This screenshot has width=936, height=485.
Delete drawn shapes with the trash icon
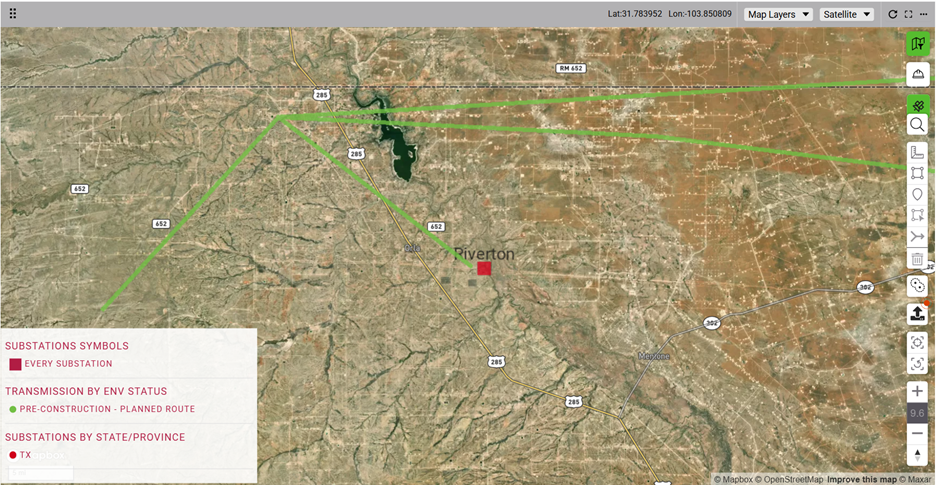pyautogui.click(x=917, y=259)
